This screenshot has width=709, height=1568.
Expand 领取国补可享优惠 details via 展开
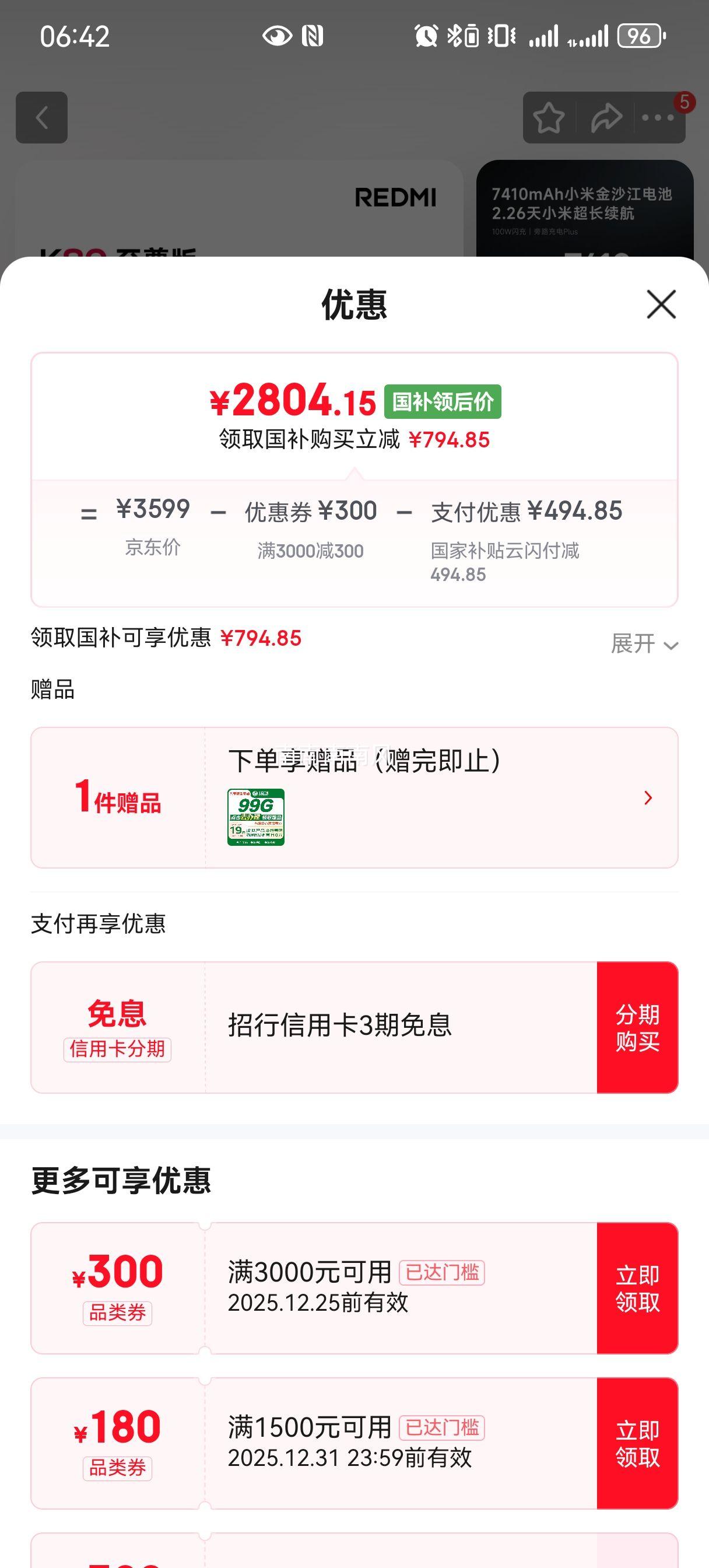643,643
